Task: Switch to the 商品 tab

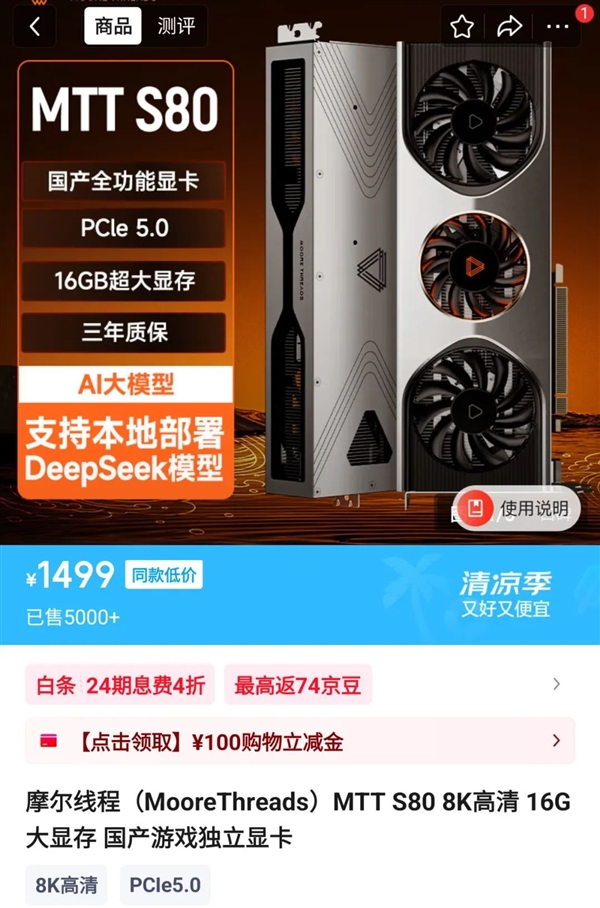Action: (x=113, y=27)
